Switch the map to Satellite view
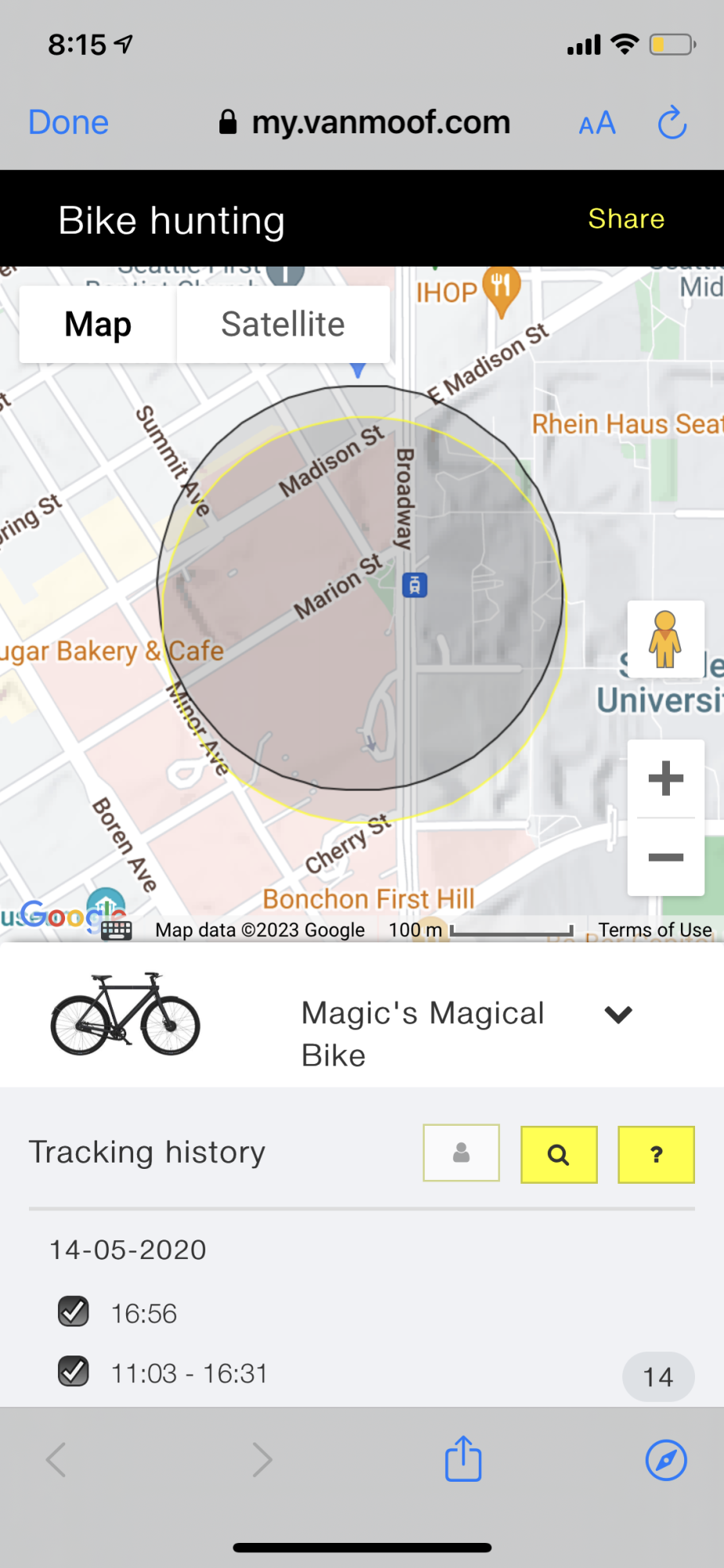Viewport: 724px width, 1568px height. point(283,325)
